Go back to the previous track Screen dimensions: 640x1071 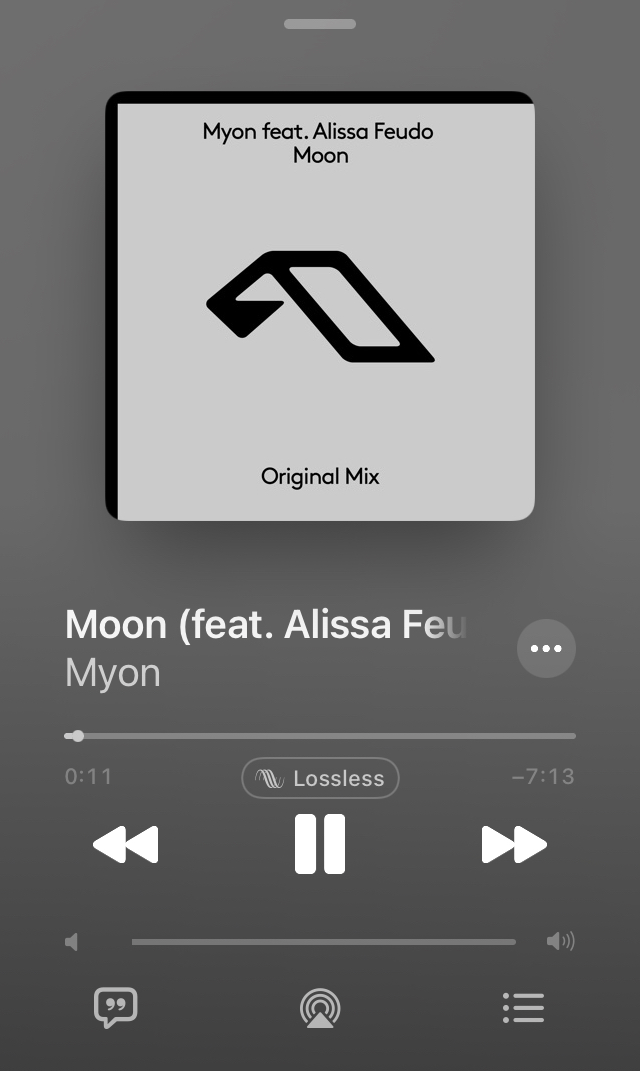pyautogui.click(x=126, y=845)
